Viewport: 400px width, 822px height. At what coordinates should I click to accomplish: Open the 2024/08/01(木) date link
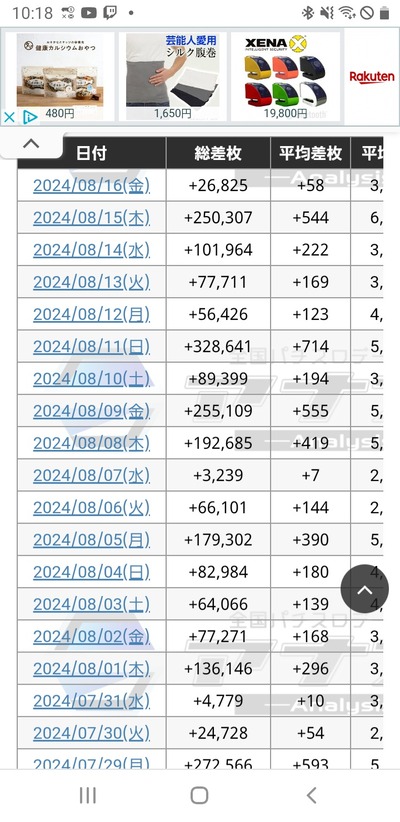tap(91, 668)
